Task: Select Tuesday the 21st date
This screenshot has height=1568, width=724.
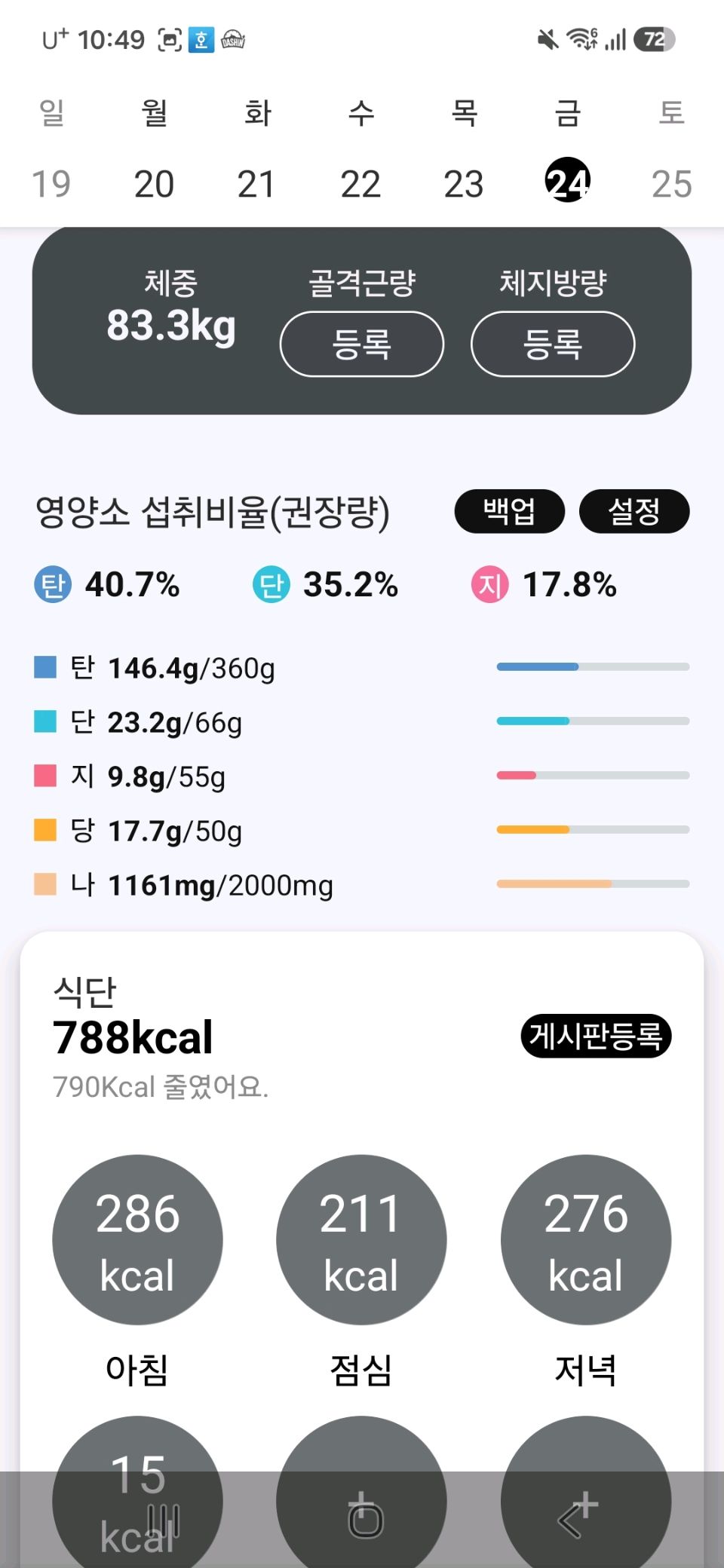Action: [x=256, y=184]
